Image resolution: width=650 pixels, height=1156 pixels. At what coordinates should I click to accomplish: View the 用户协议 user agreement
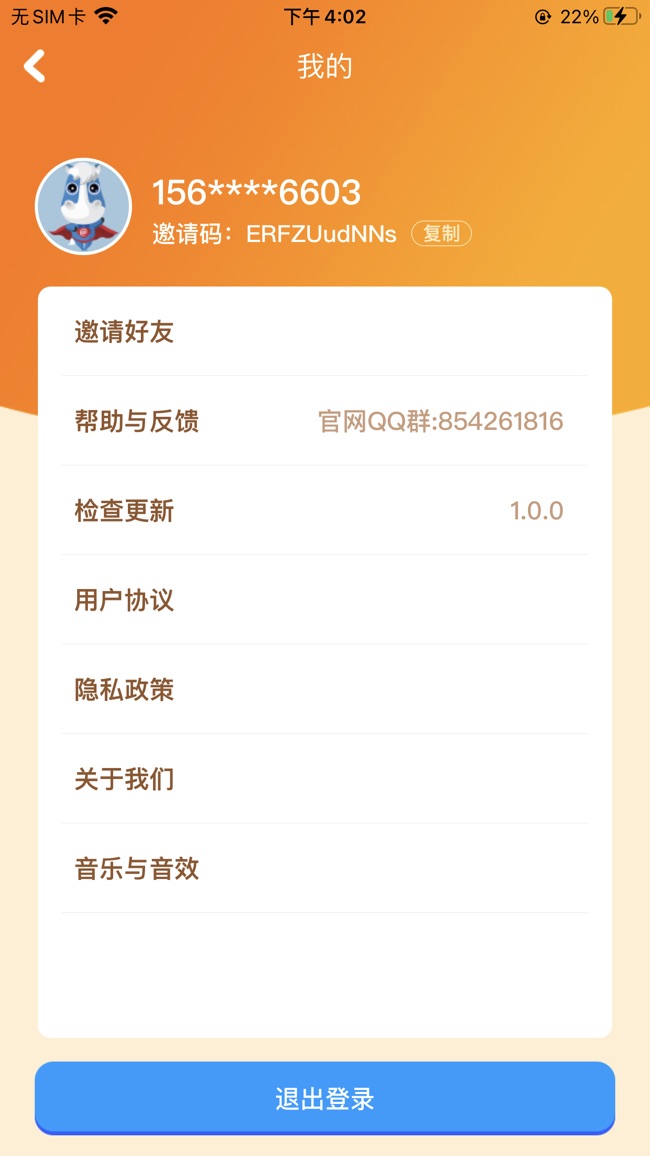coord(325,600)
